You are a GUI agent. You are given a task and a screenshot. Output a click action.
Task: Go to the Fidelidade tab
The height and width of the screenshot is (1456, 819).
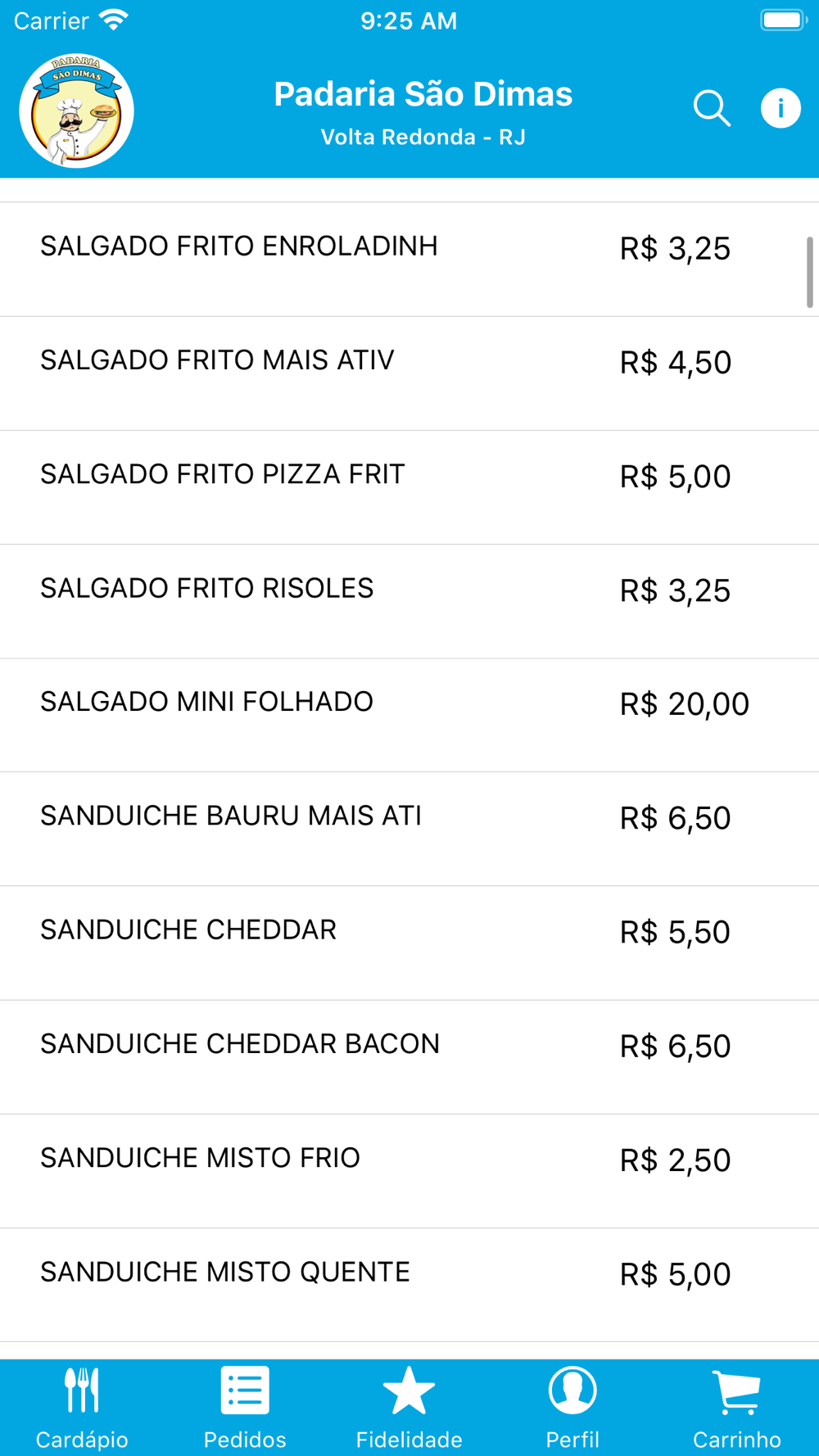tap(409, 1407)
